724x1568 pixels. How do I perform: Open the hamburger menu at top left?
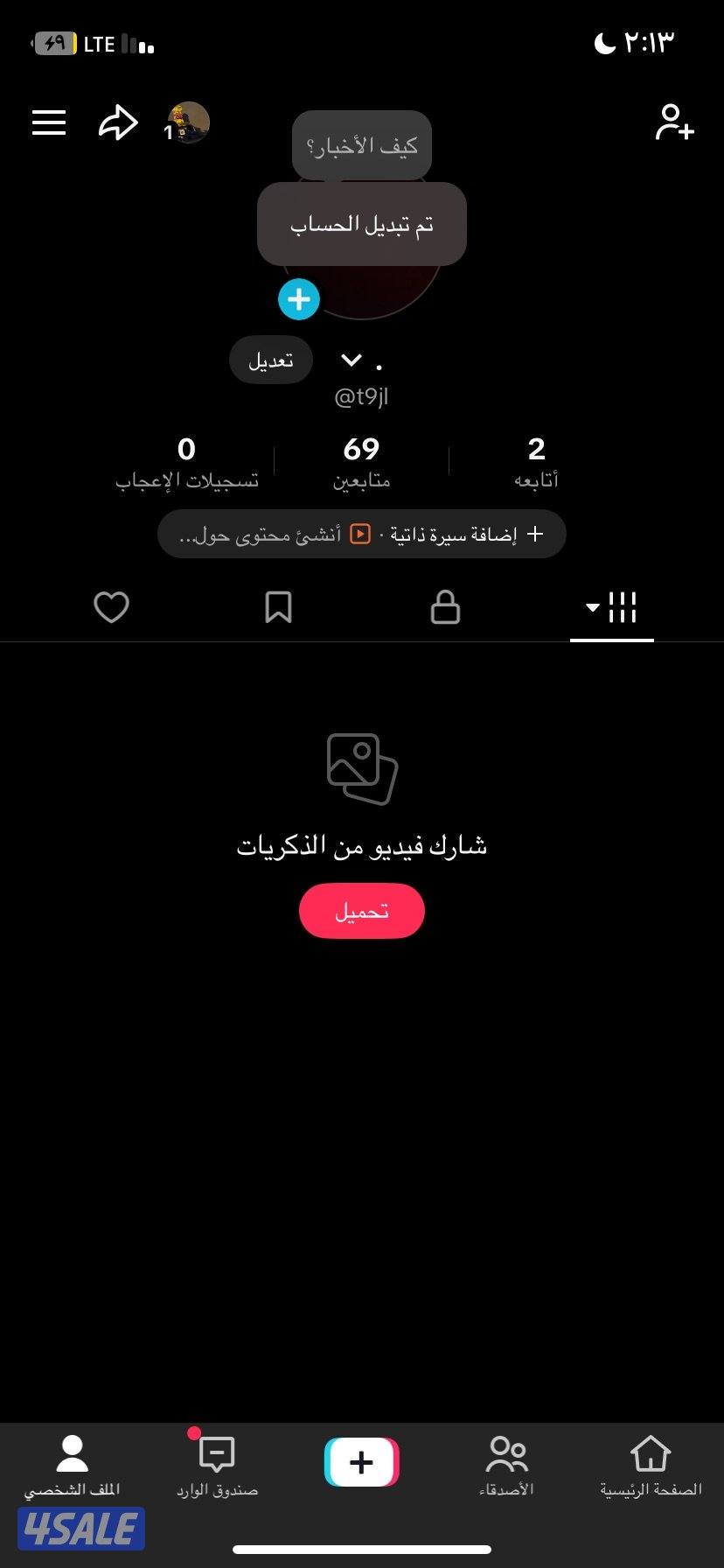coord(48,122)
